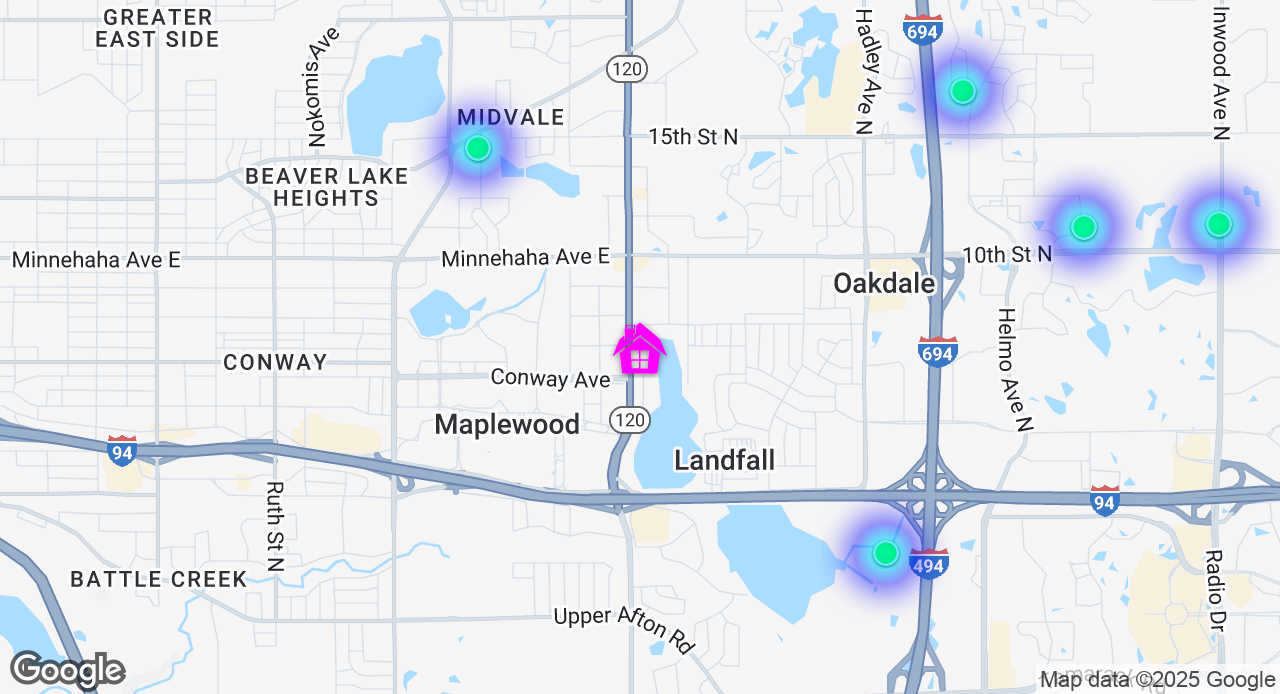1280x694 pixels.
Task: Open the green marker near the I-494 shield
Action: click(x=885, y=553)
